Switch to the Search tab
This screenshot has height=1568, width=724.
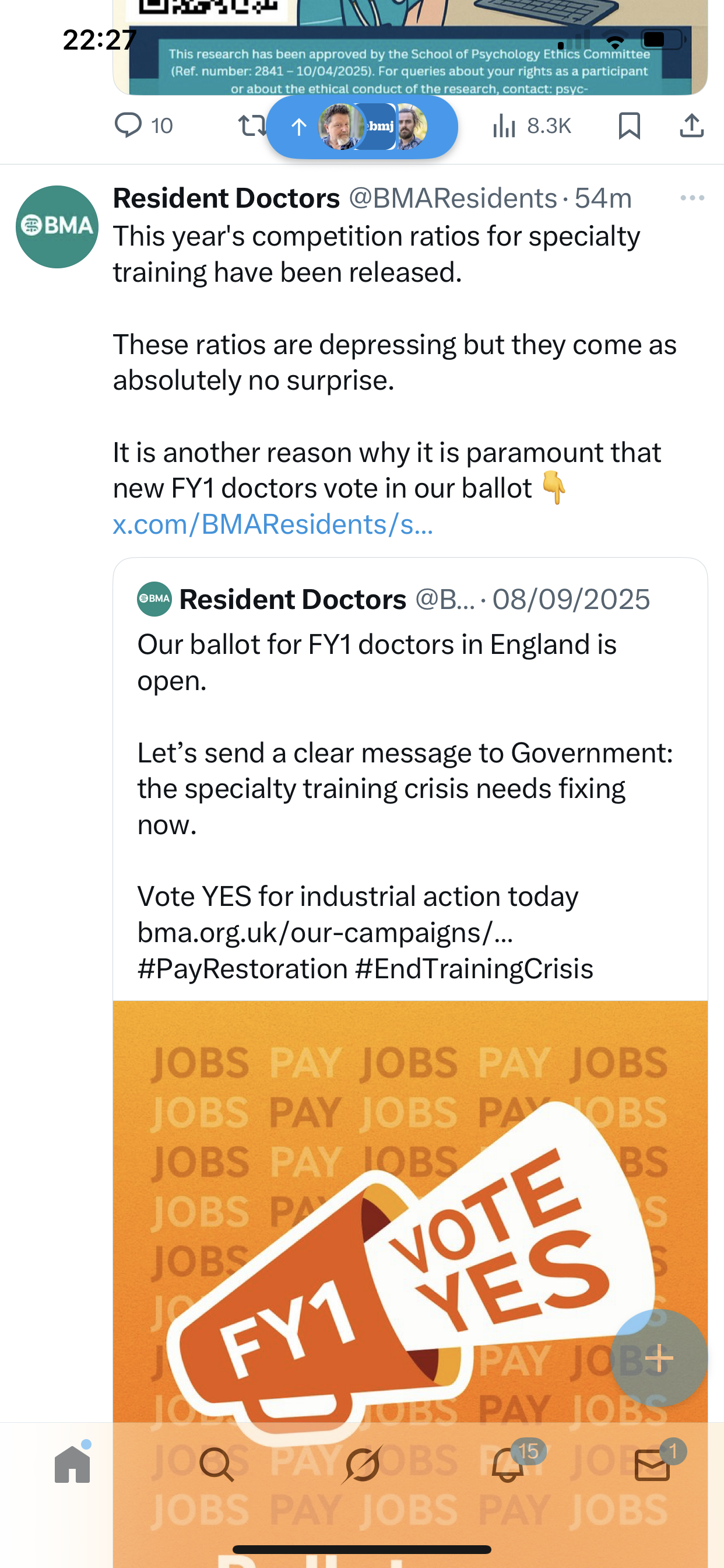coord(217,1465)
